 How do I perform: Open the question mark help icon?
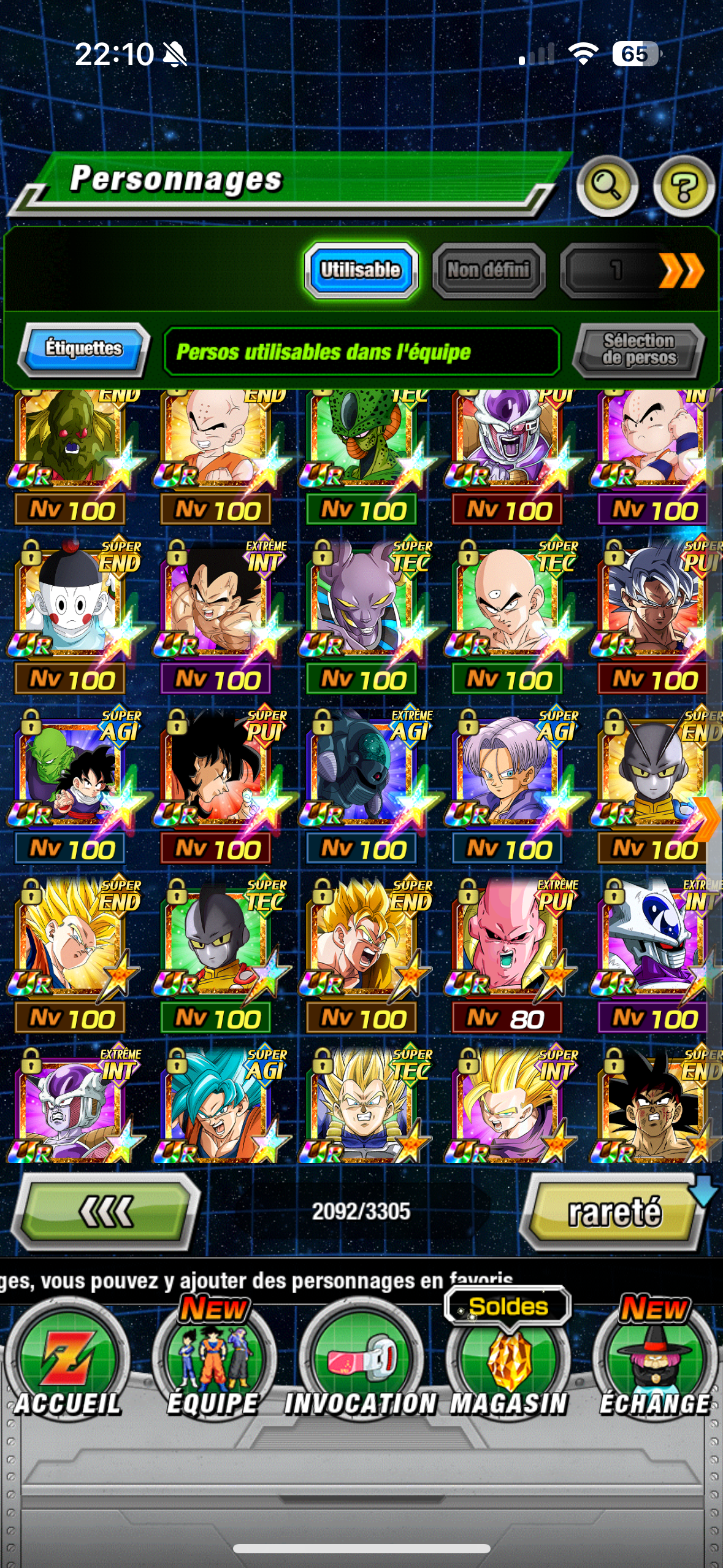683,186
